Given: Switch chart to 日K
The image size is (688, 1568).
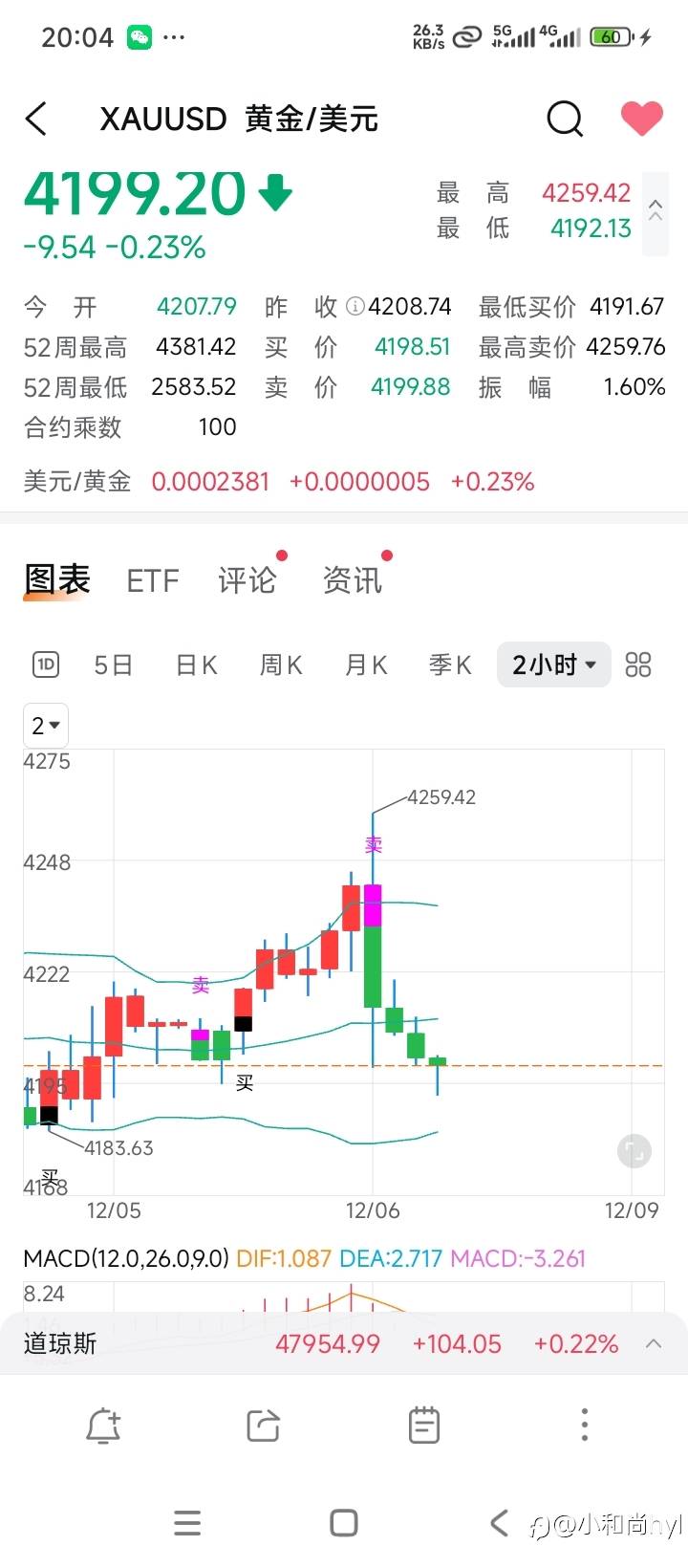Looking at the screenshot, I should [196, 664].
